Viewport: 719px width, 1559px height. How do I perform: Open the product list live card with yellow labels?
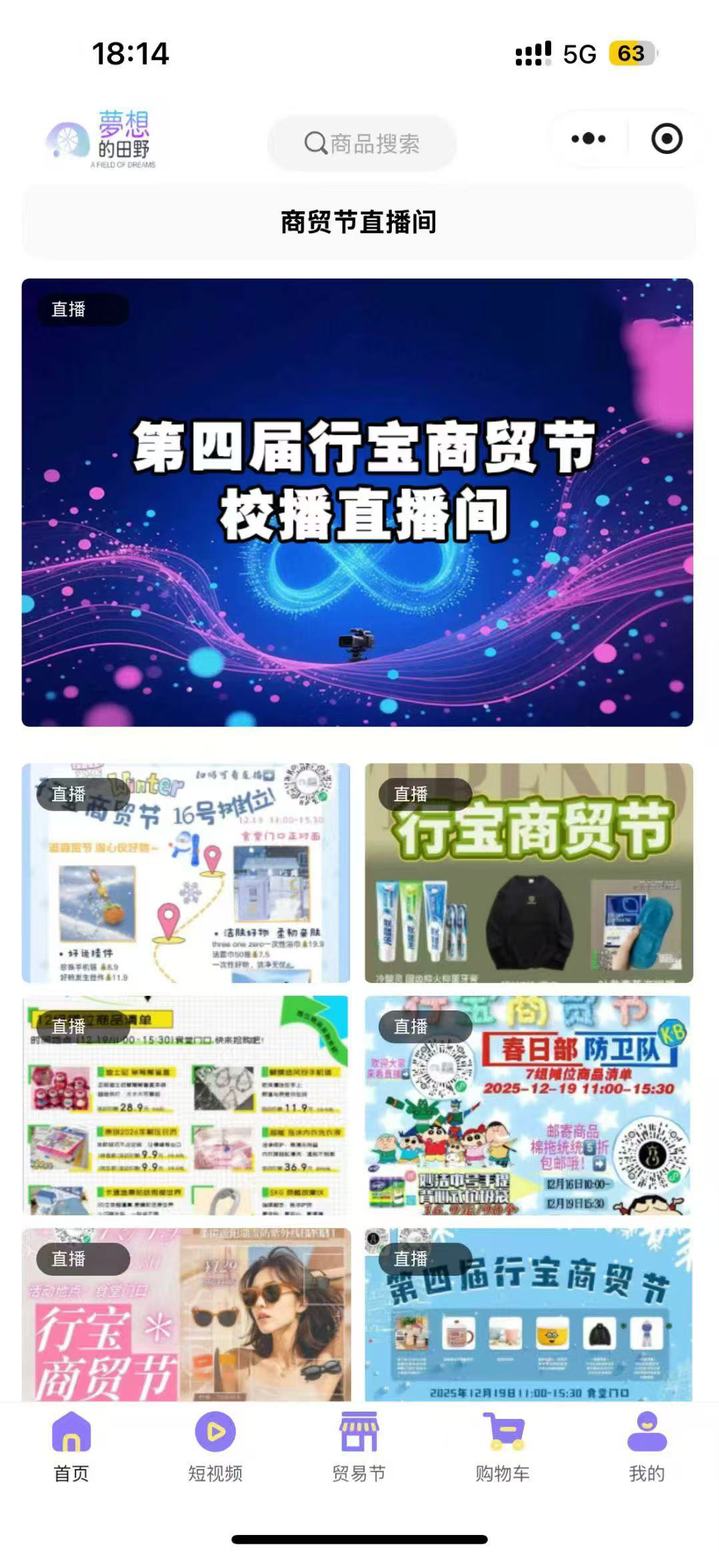tap(186, 1105)
